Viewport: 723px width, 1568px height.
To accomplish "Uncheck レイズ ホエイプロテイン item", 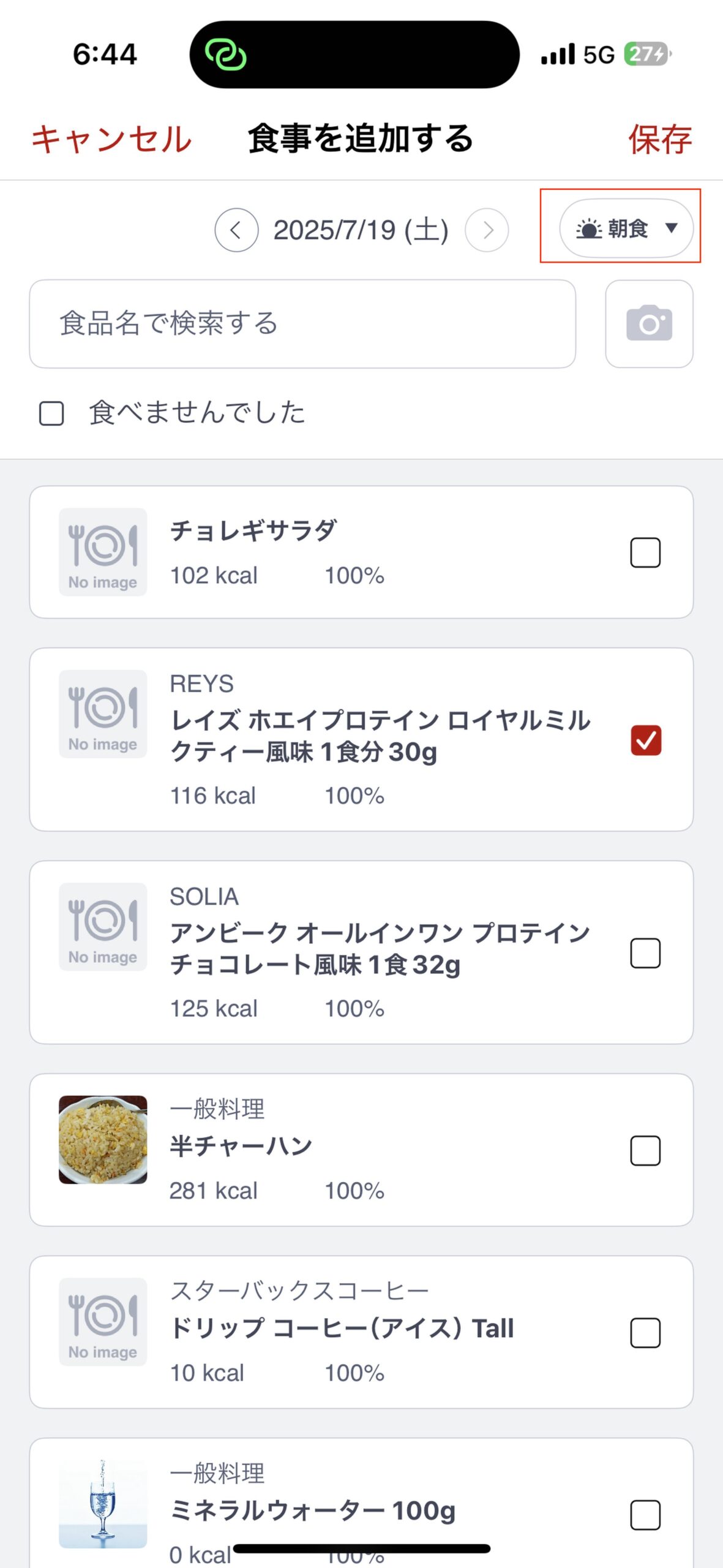I will click(645, 740).
